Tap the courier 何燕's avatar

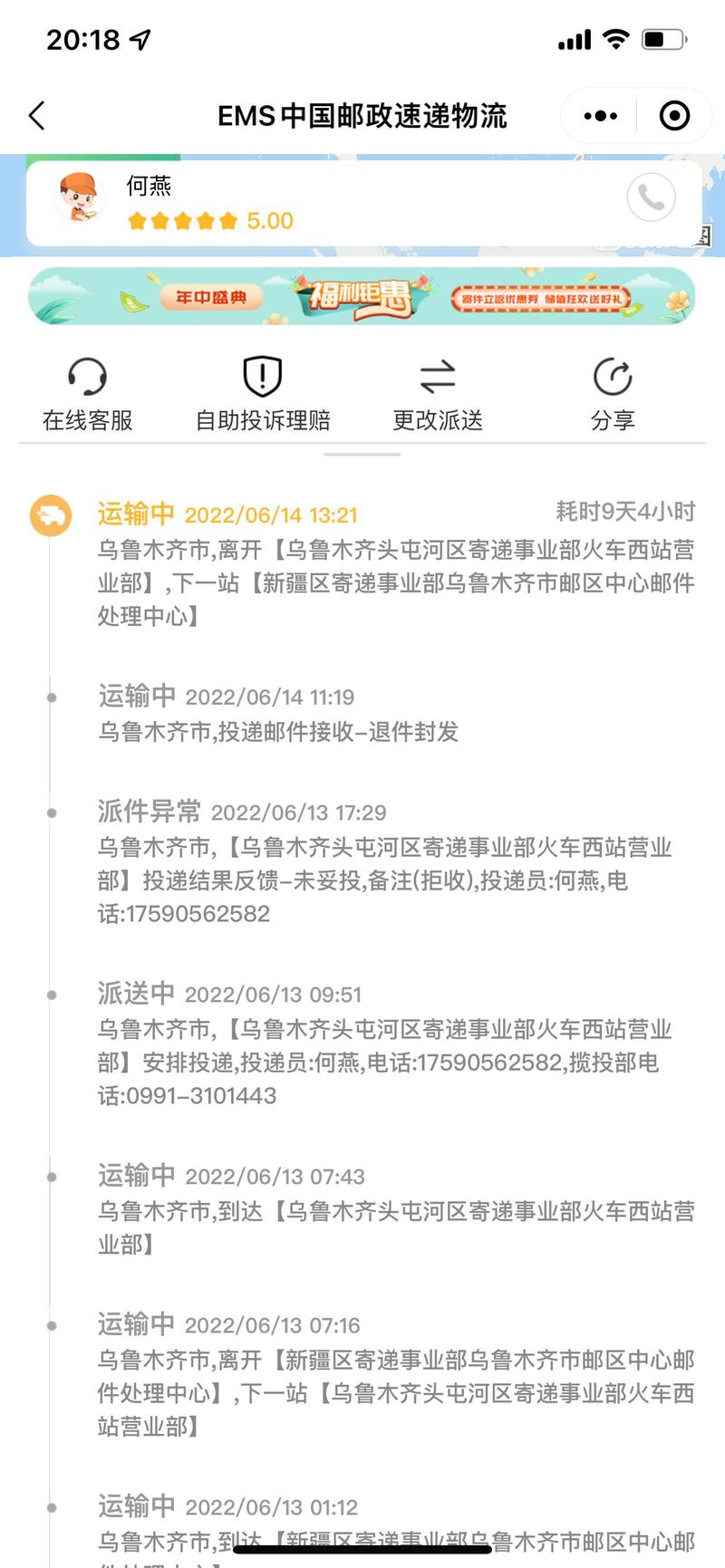click(80, 199)
